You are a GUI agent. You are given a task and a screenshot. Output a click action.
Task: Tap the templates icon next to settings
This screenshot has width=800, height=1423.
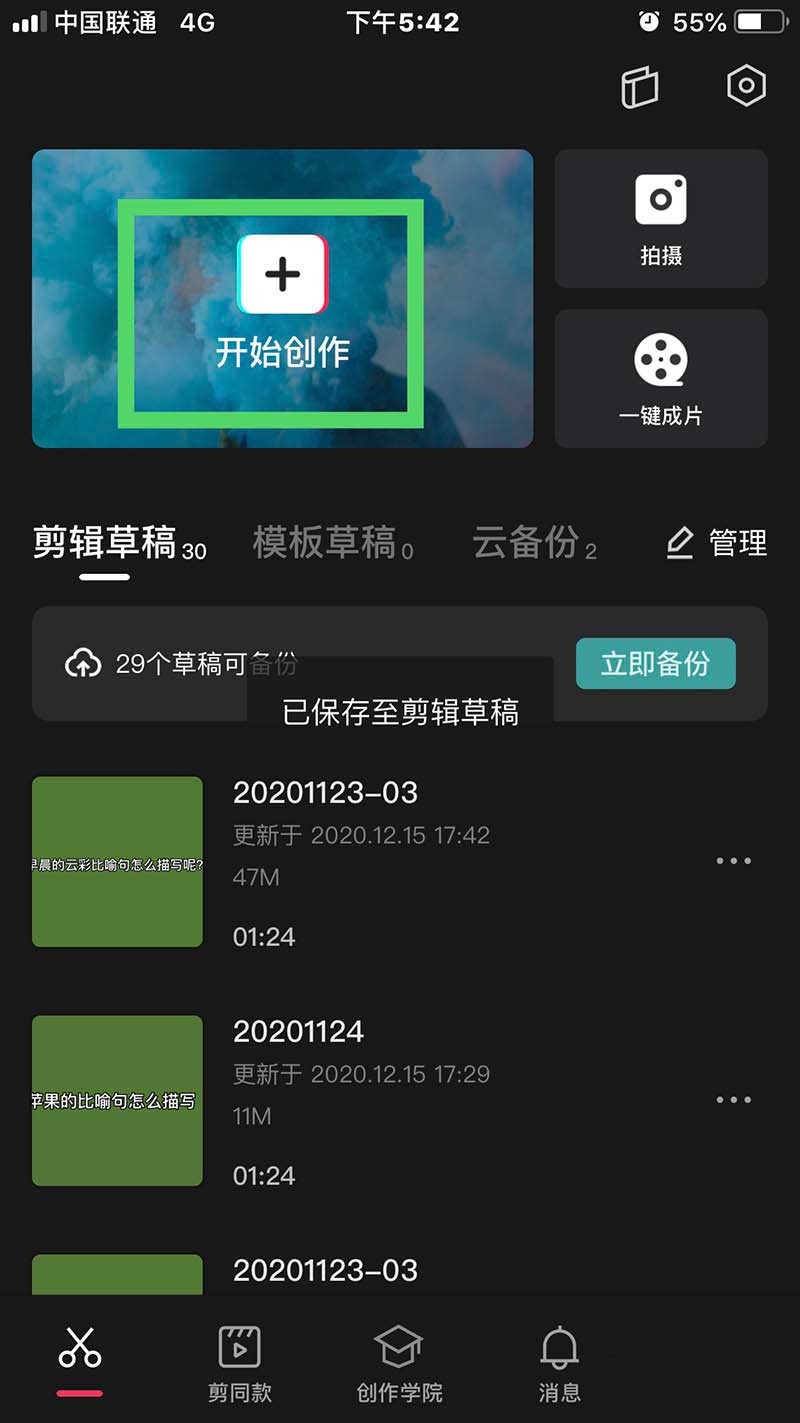click(640, 87)
